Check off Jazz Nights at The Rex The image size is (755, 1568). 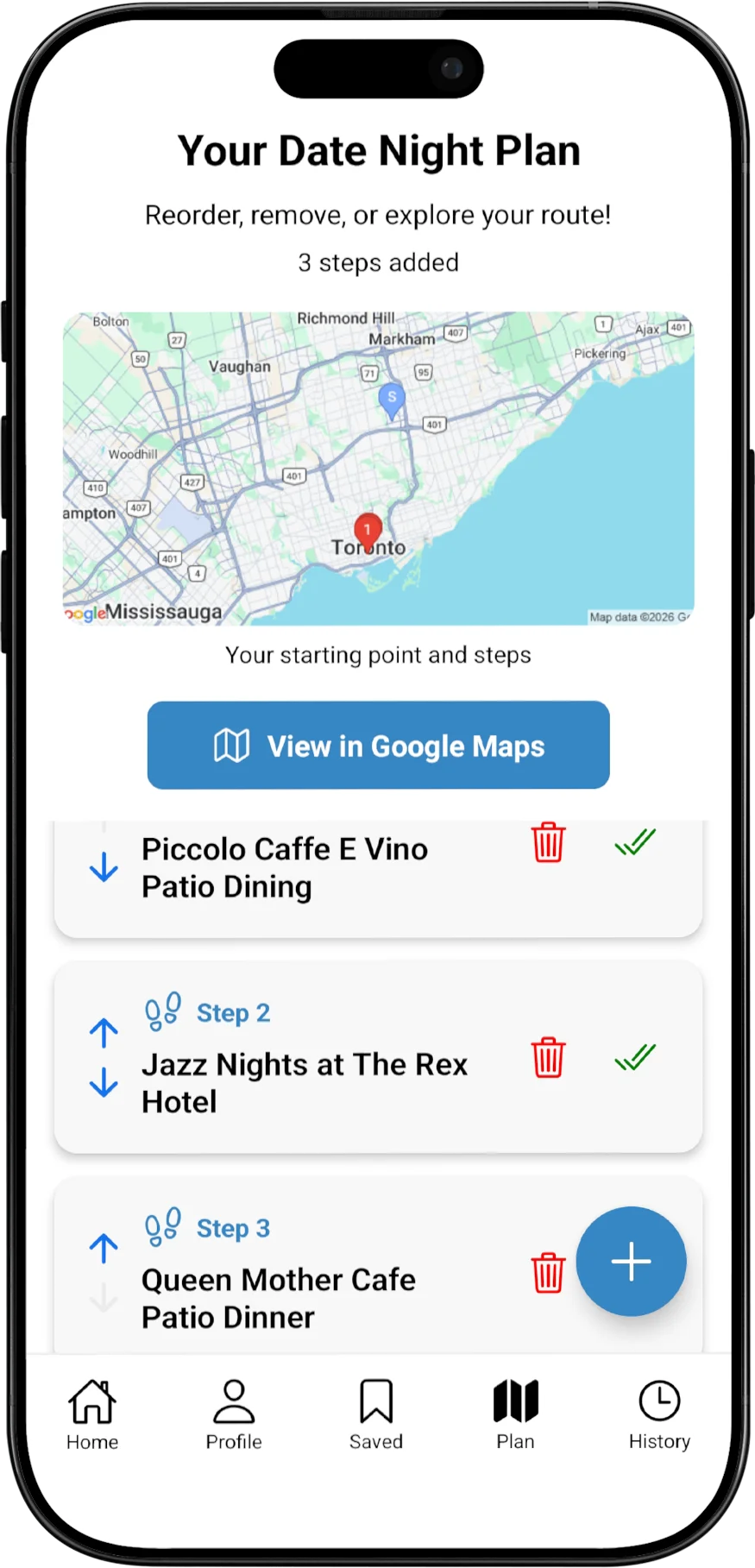tap(635, 1057)
